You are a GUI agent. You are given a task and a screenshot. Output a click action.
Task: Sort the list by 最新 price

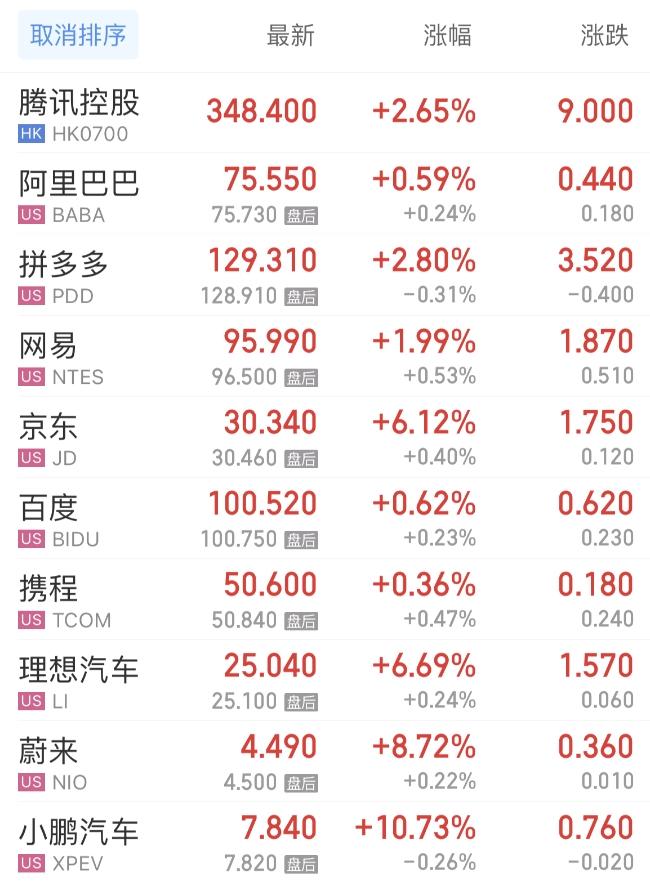click(x=290, y=36)
